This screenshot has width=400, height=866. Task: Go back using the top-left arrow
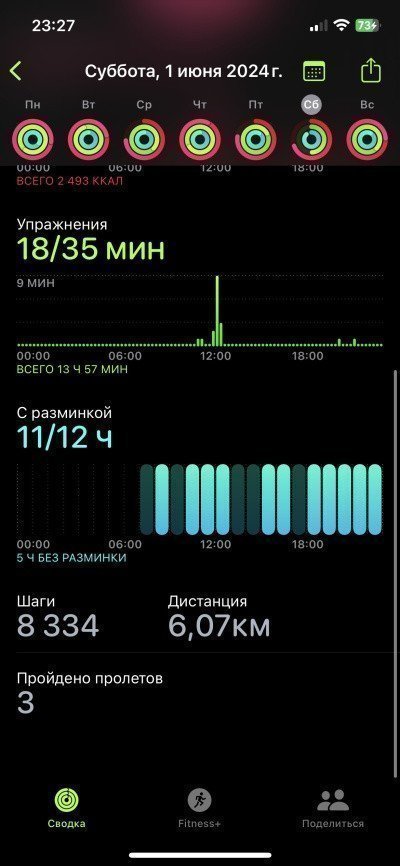15,71
